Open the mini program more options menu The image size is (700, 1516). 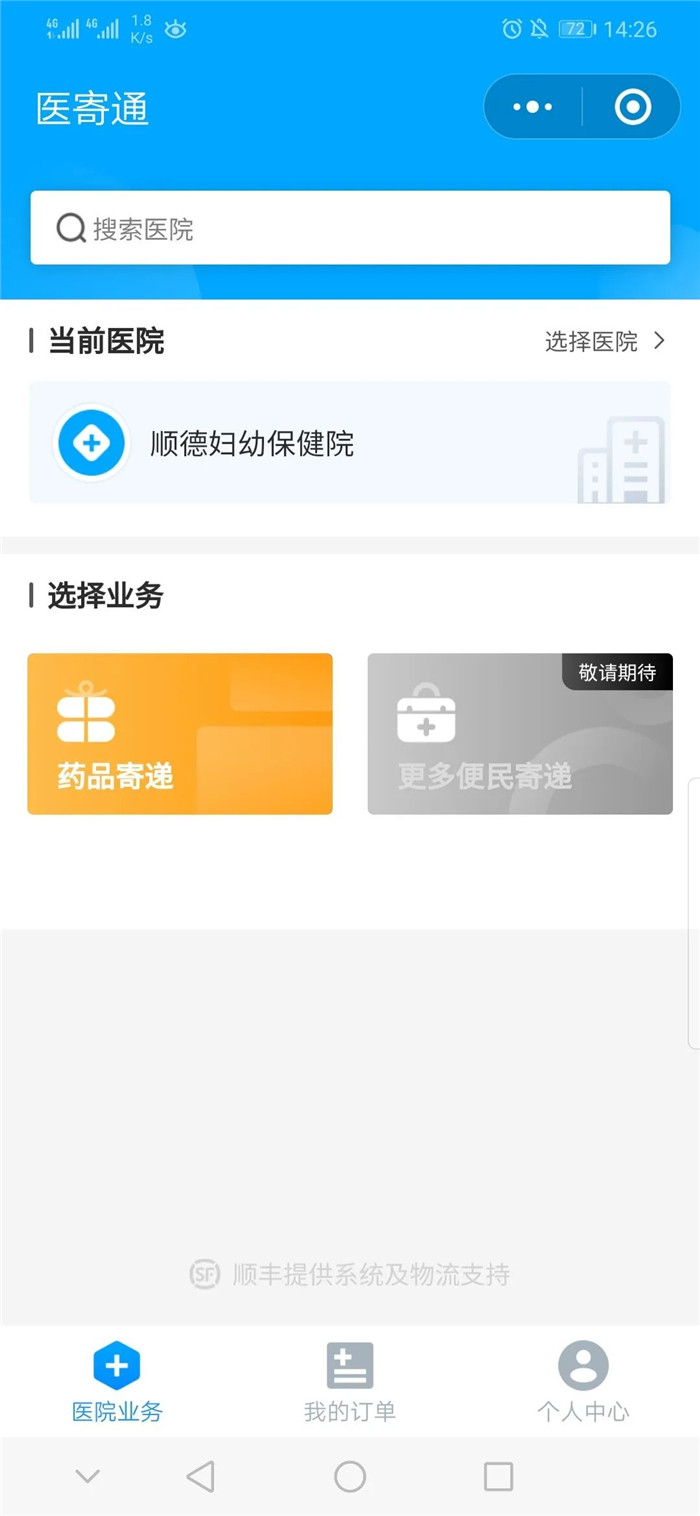[532, 107]
